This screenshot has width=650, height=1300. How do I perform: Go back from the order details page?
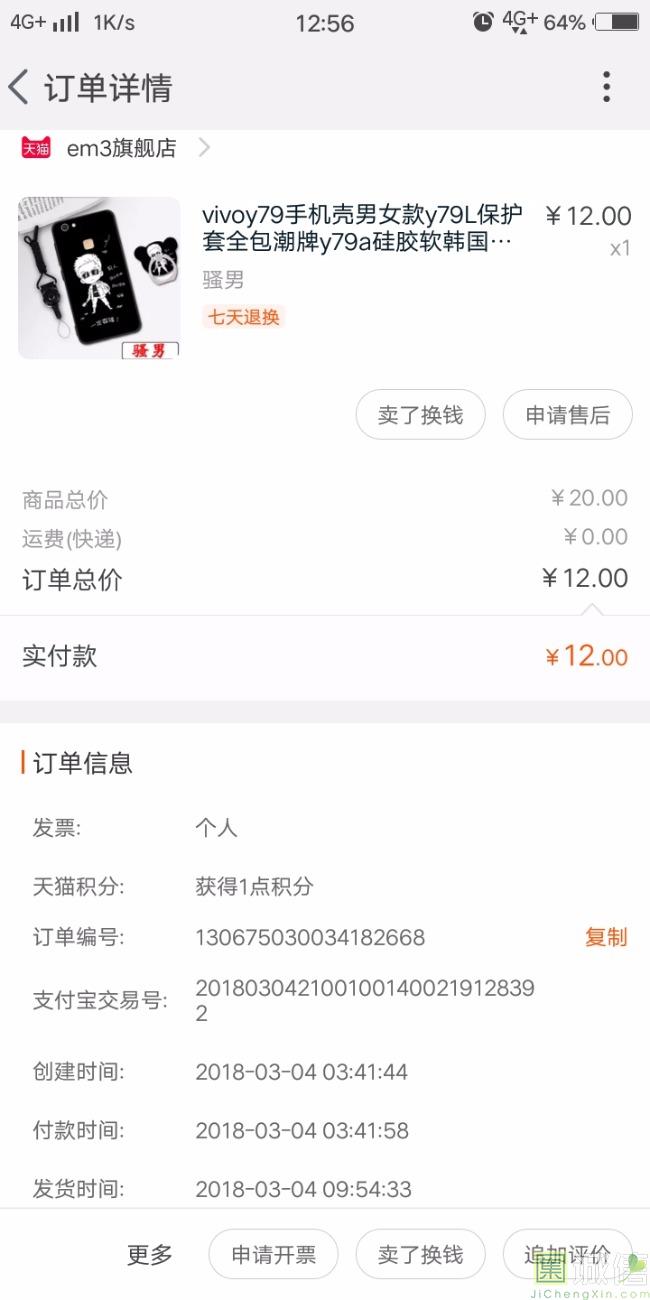tap(20, 88)
